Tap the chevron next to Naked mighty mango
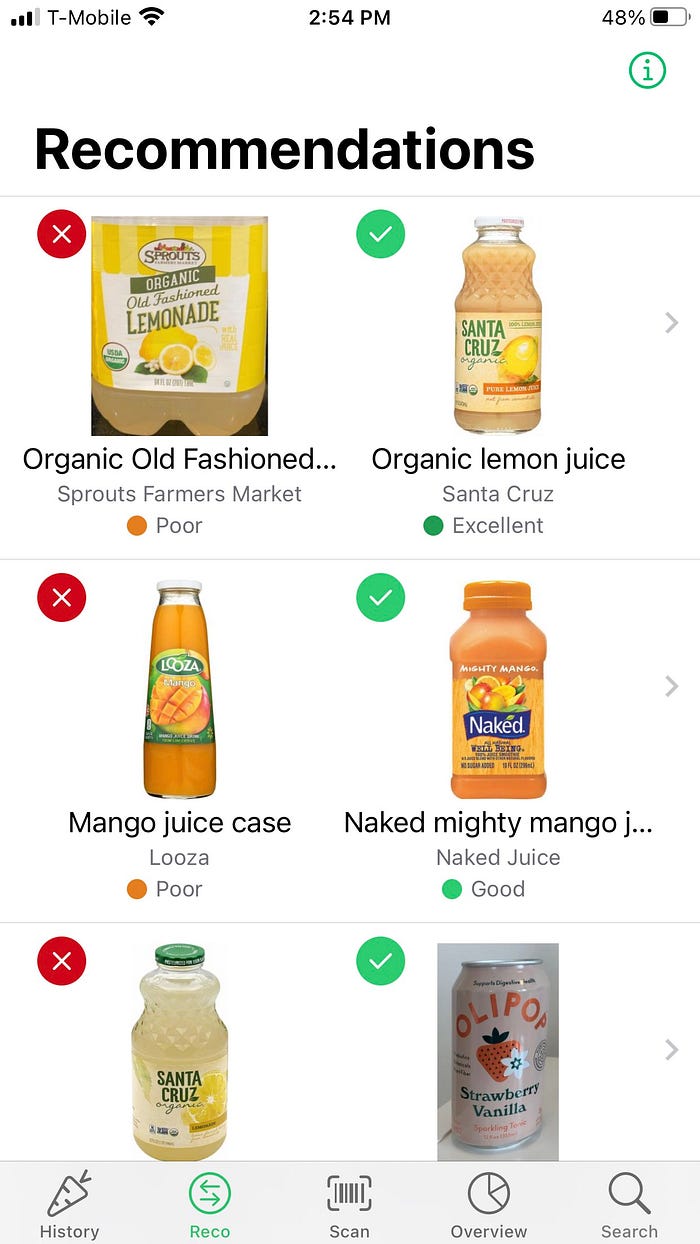This screenshot has height=1244, width=700. coord(671,686)
